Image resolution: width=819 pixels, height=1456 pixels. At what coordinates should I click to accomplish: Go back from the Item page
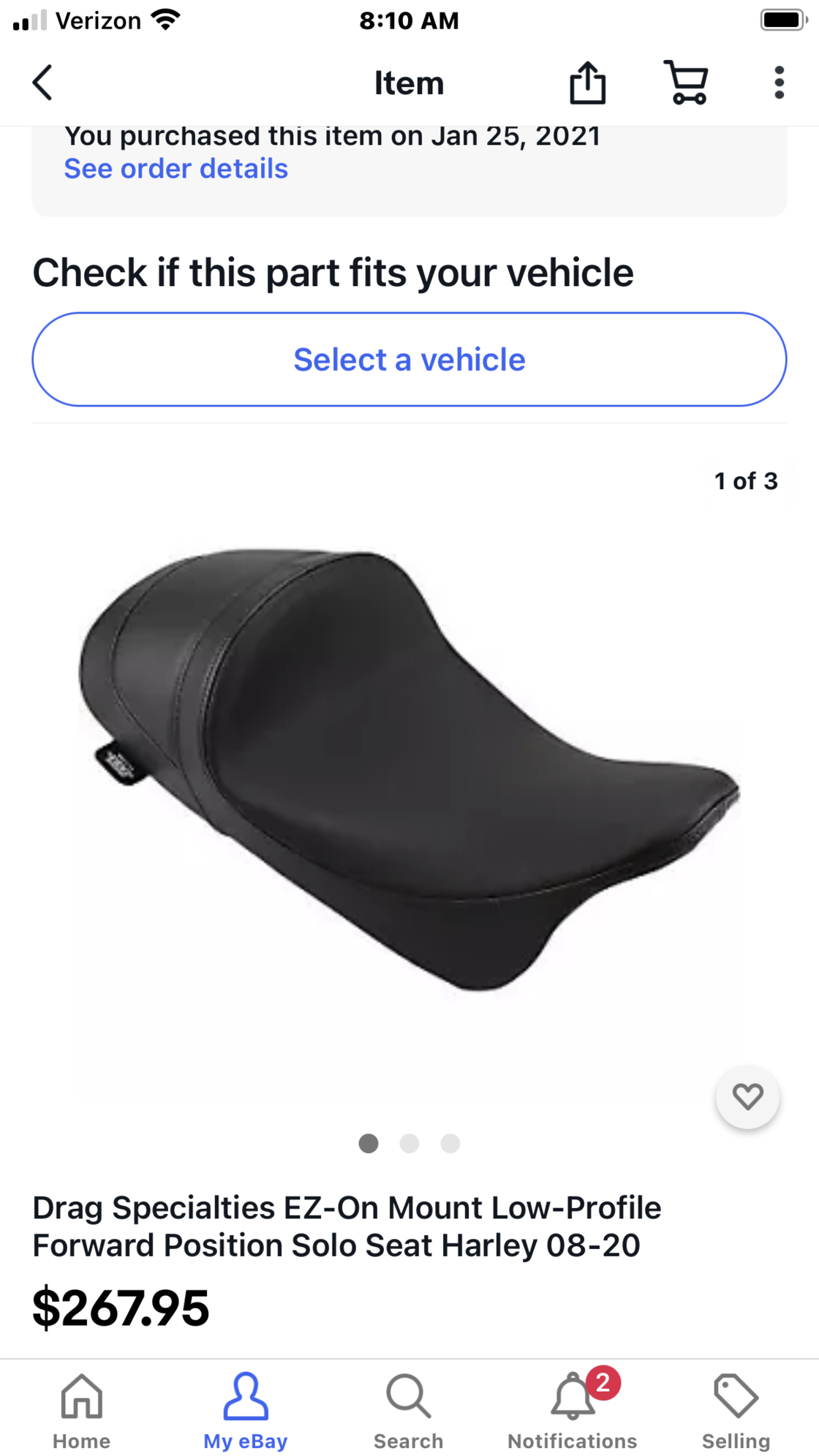coord(42,83)
